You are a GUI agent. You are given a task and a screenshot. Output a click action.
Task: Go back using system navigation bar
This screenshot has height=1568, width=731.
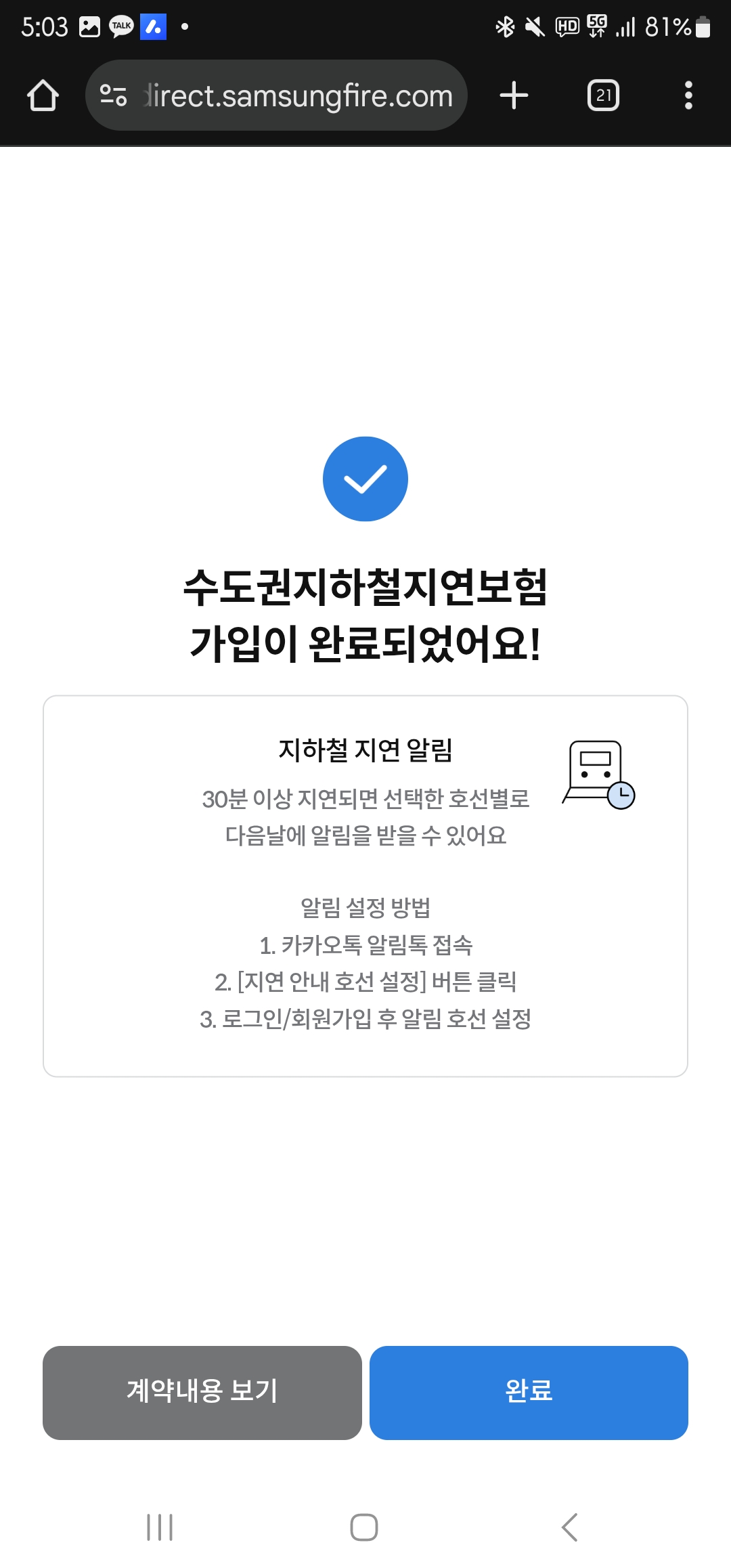[569, 1527]
